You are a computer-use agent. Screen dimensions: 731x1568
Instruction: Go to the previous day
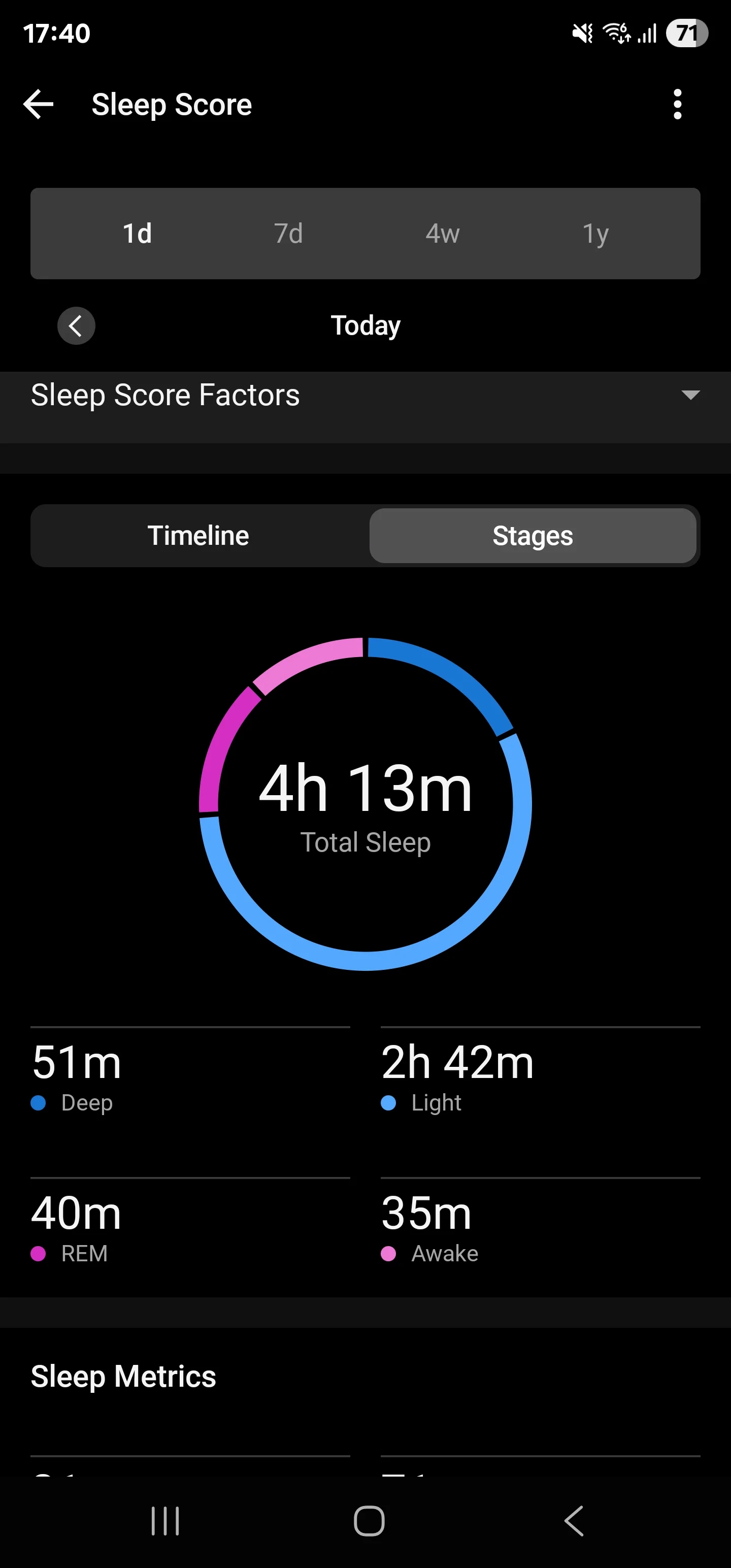click(x=76, y=325)
